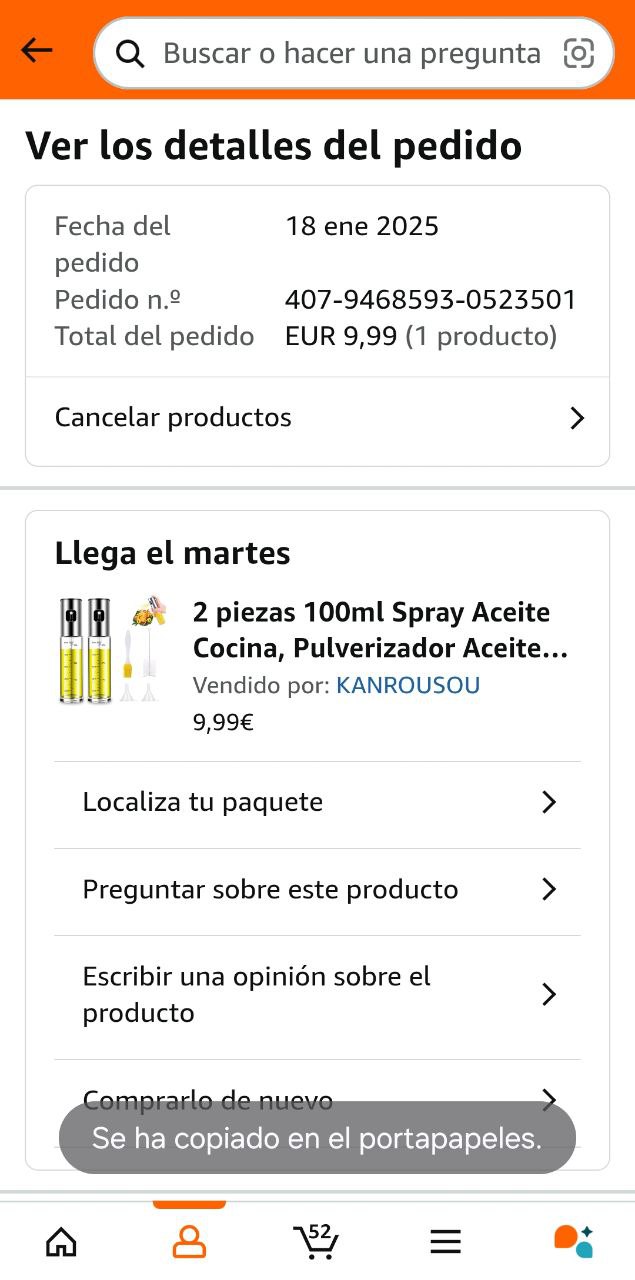The image size is (635, 1280).
Task: Open 'Cancelar productos'
Action: [317, 418]
